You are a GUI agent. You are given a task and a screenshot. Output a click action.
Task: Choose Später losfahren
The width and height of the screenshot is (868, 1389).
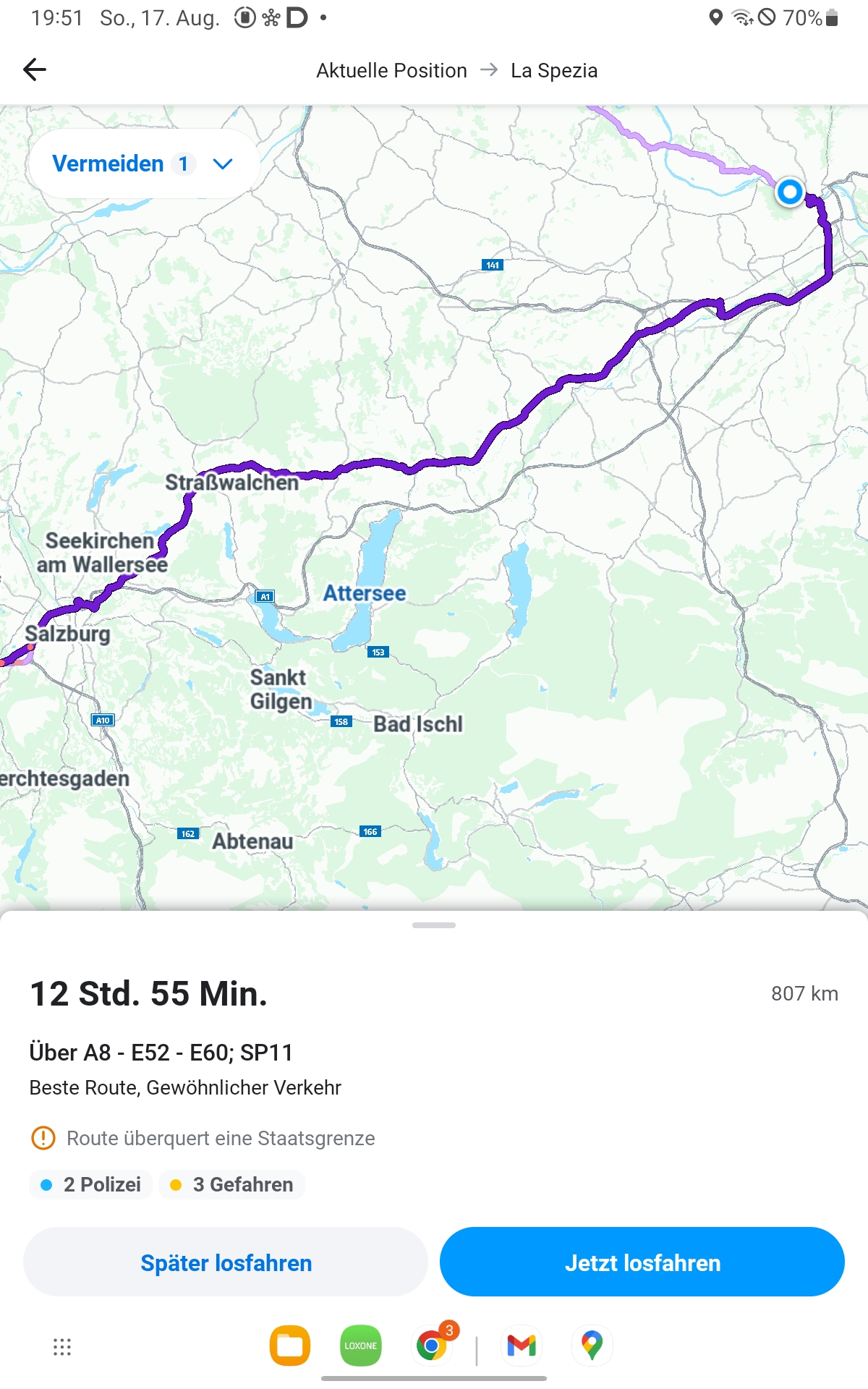pyautogui.click(x=226, y=1262)
